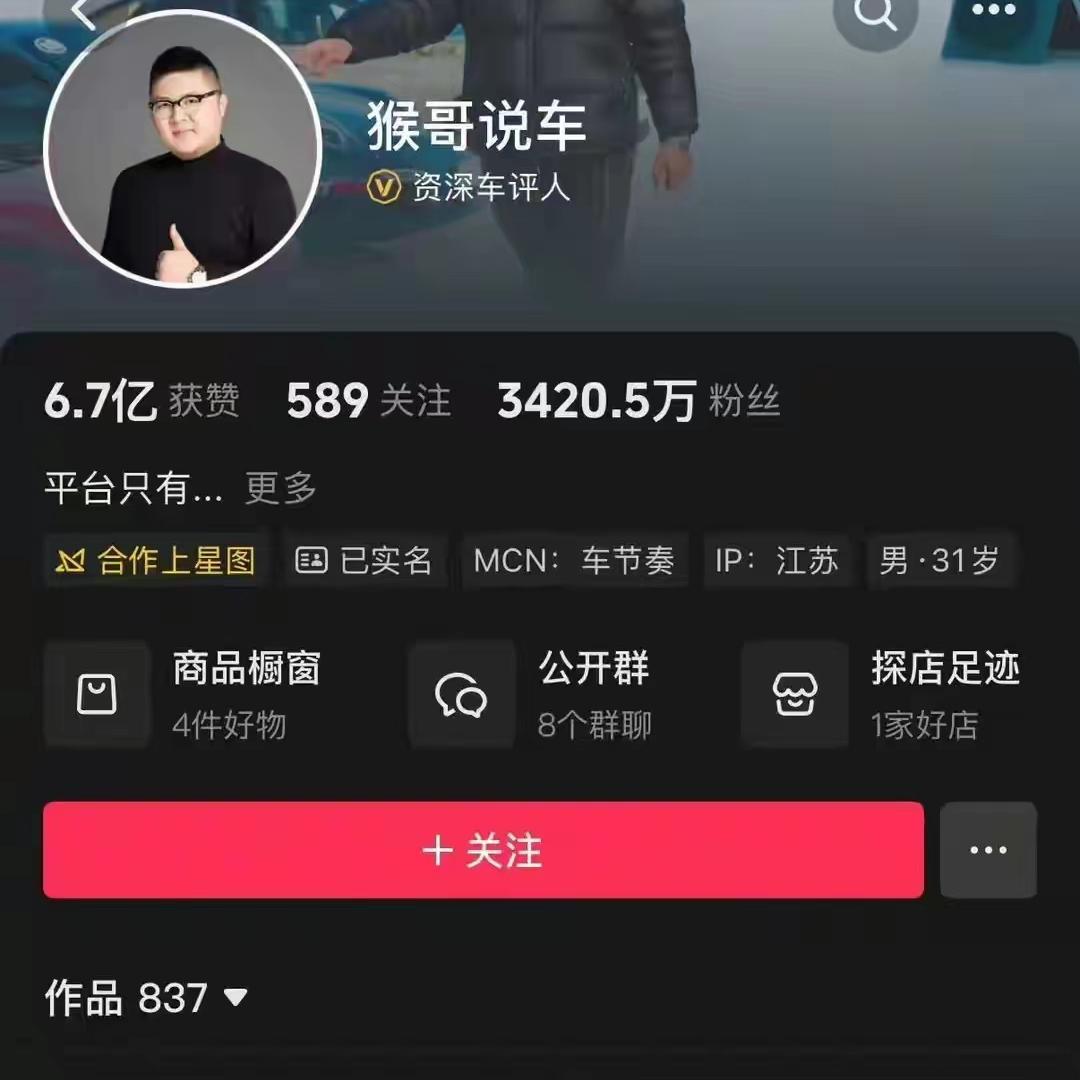
Task: Open 3420.5万 粉丝 followers list
Action: point(638,402)
